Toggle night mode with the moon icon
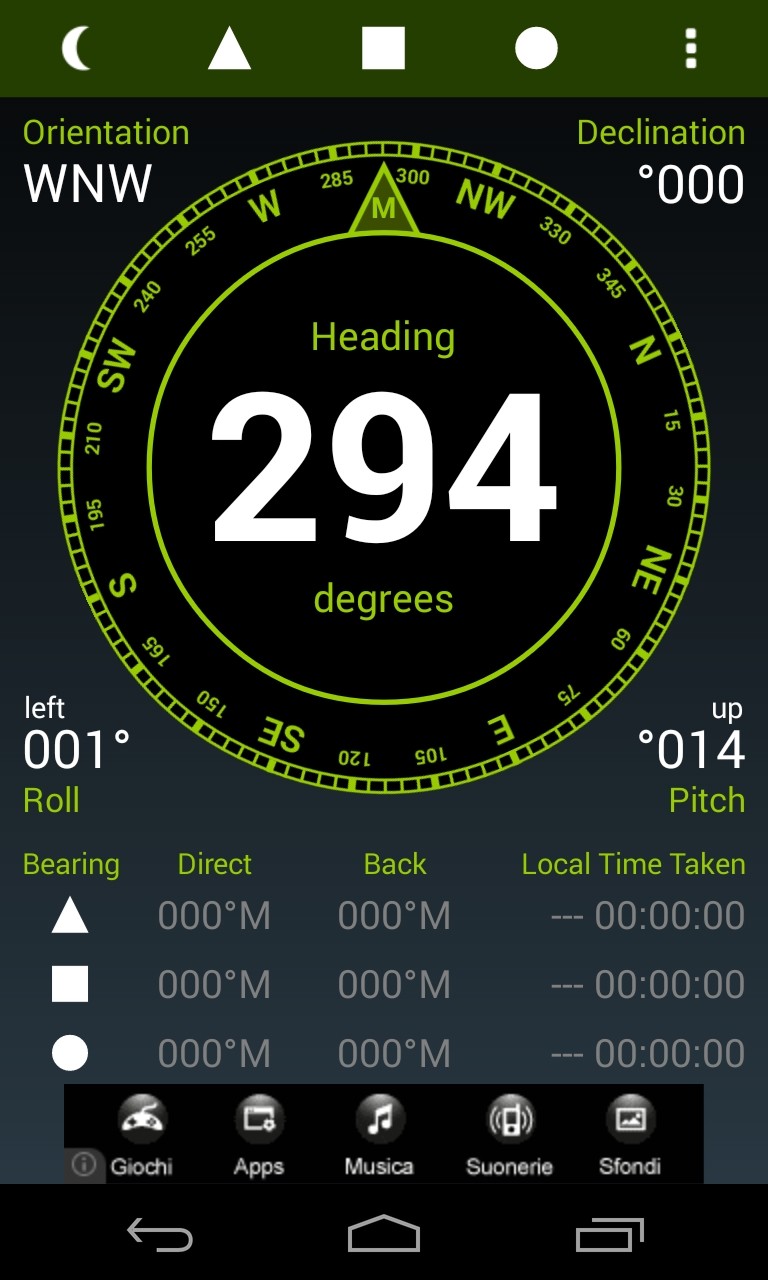The width and height of the screenshot is (768, 1280). point(76,48)
